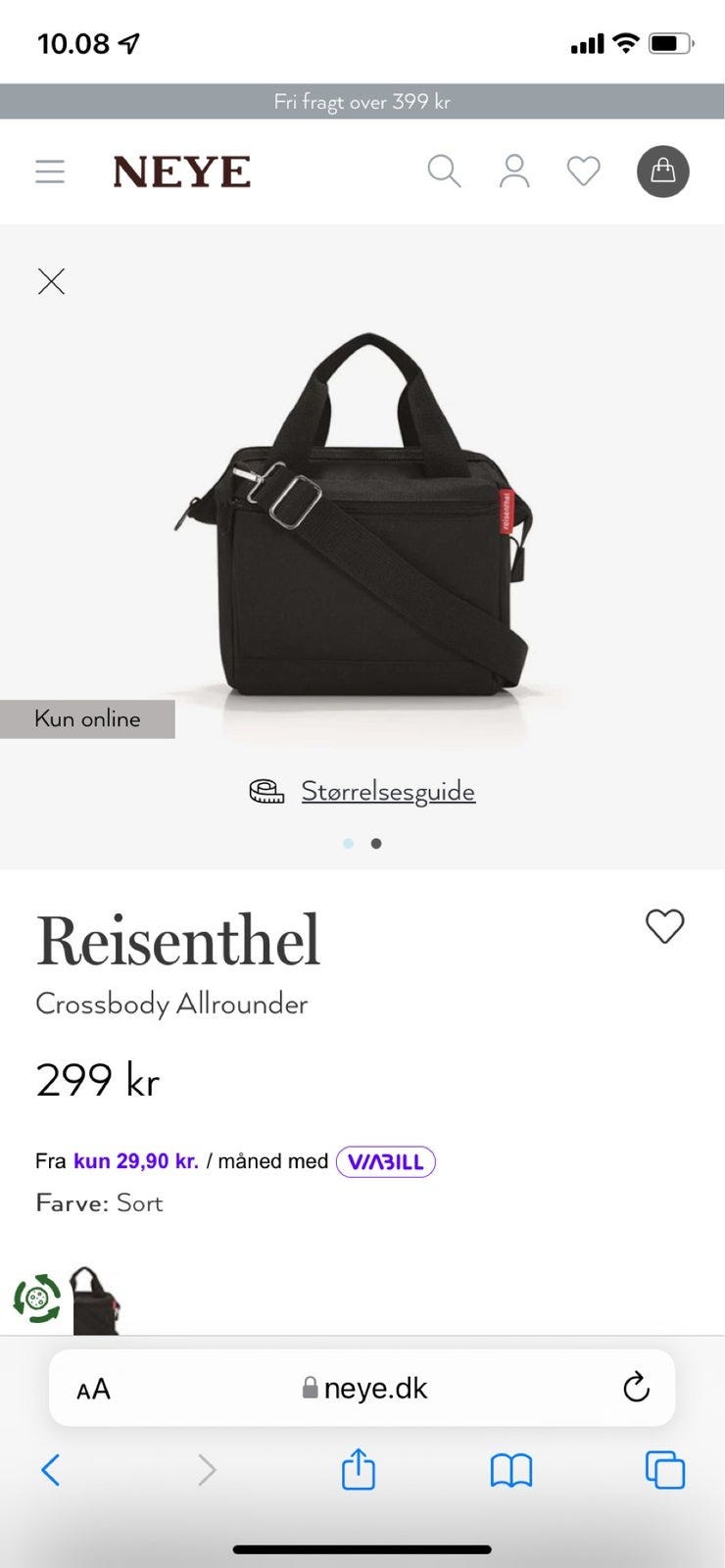Tap the AA text size button
Viewport: 725px width, 1568px height.
[93, 1388]
